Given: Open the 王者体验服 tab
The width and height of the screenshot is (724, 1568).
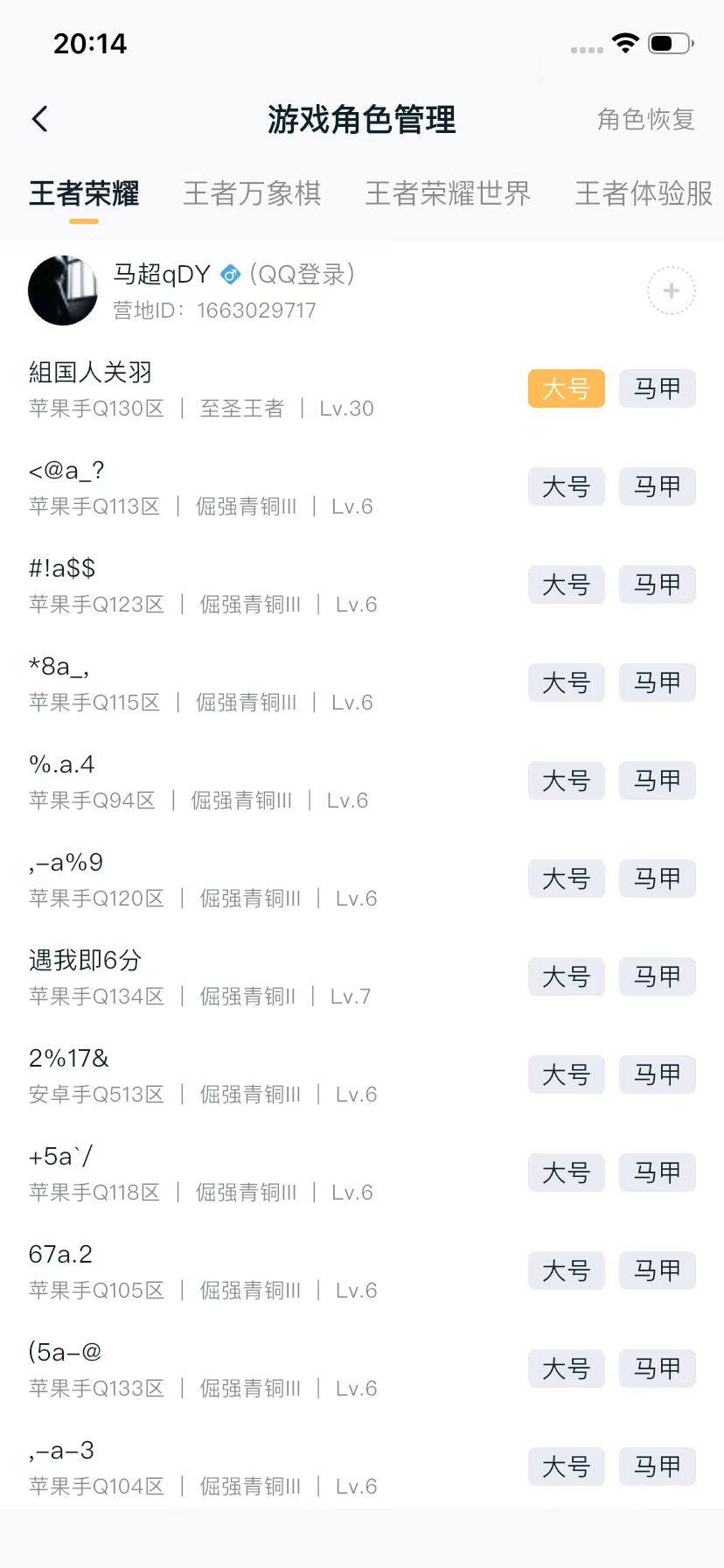Looking at the screenshot, I should point(641,193).
